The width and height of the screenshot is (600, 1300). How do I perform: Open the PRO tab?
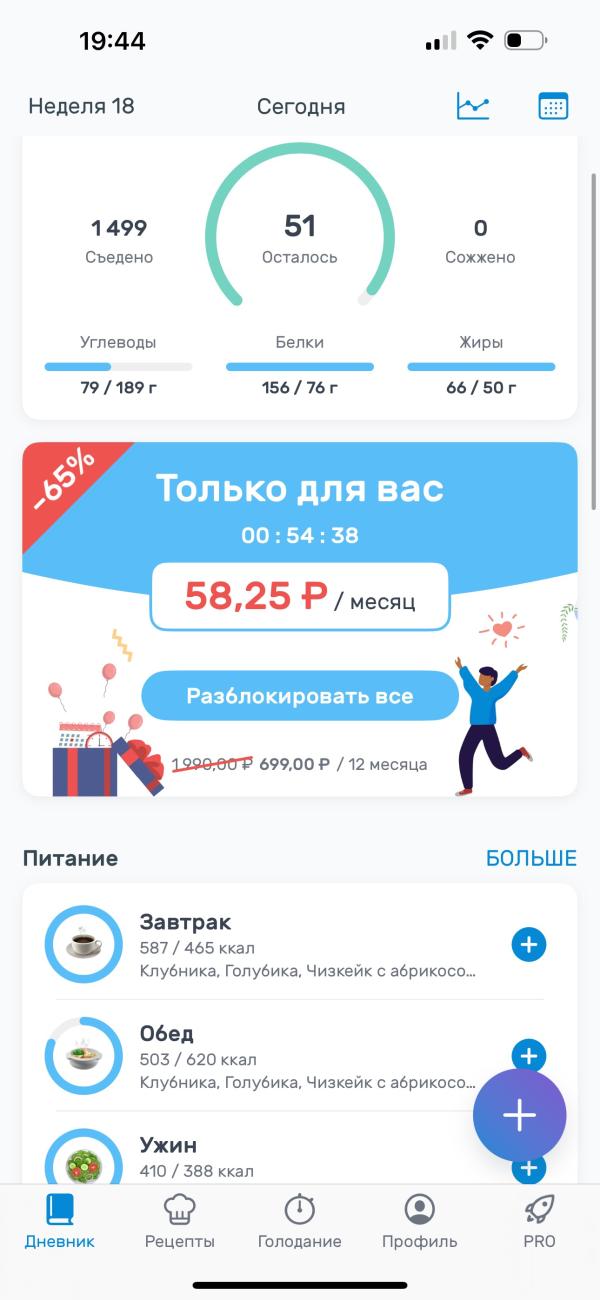click(x=540, y=1222)
